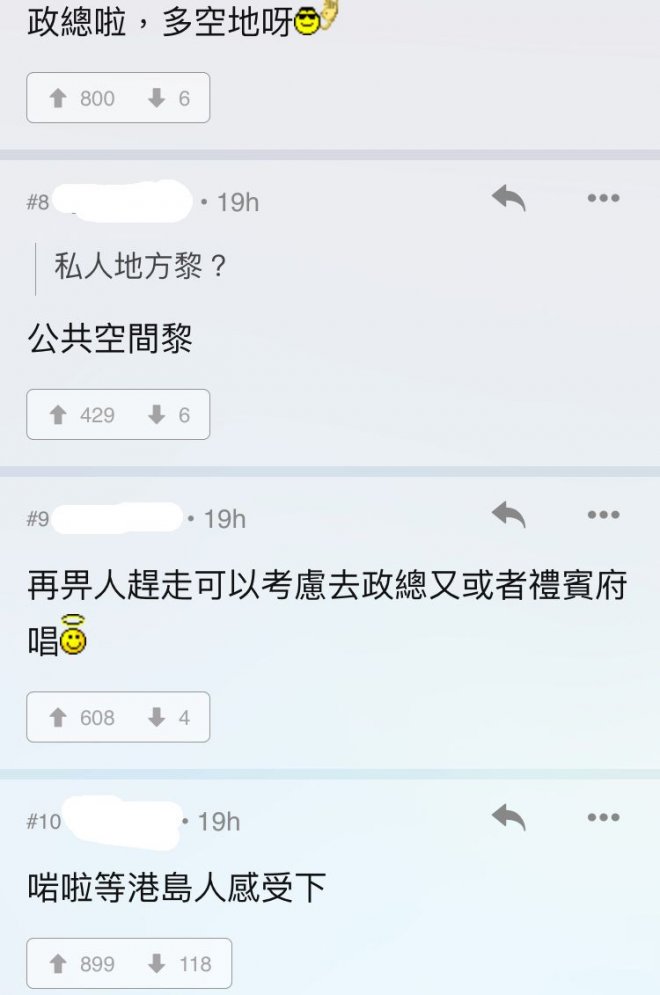This screenshot has height=995, width=660.
Task: Upvote comment #10 with 899 votes
Action: (x=82, y=964)
